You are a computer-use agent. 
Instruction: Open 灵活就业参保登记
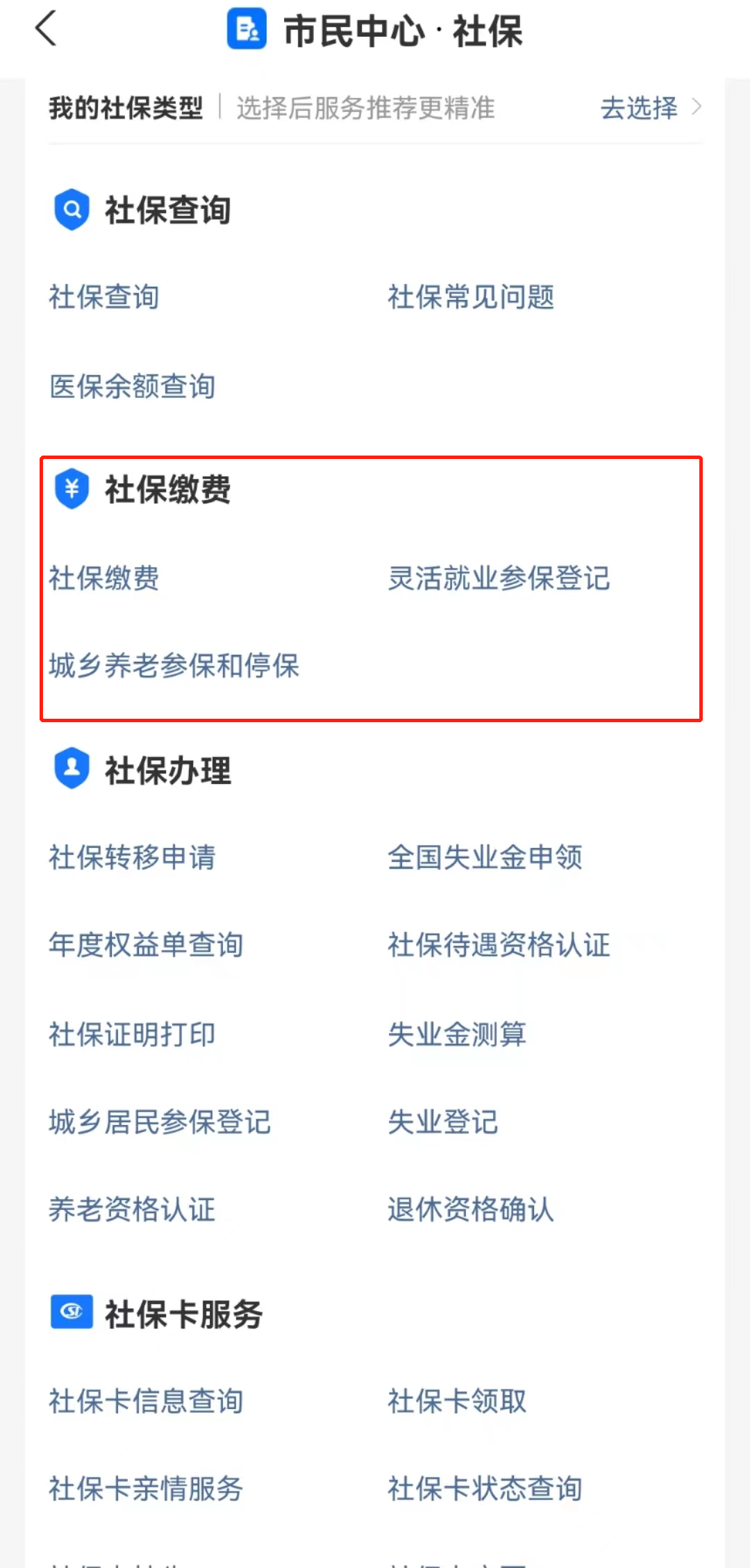click(499, 578)
